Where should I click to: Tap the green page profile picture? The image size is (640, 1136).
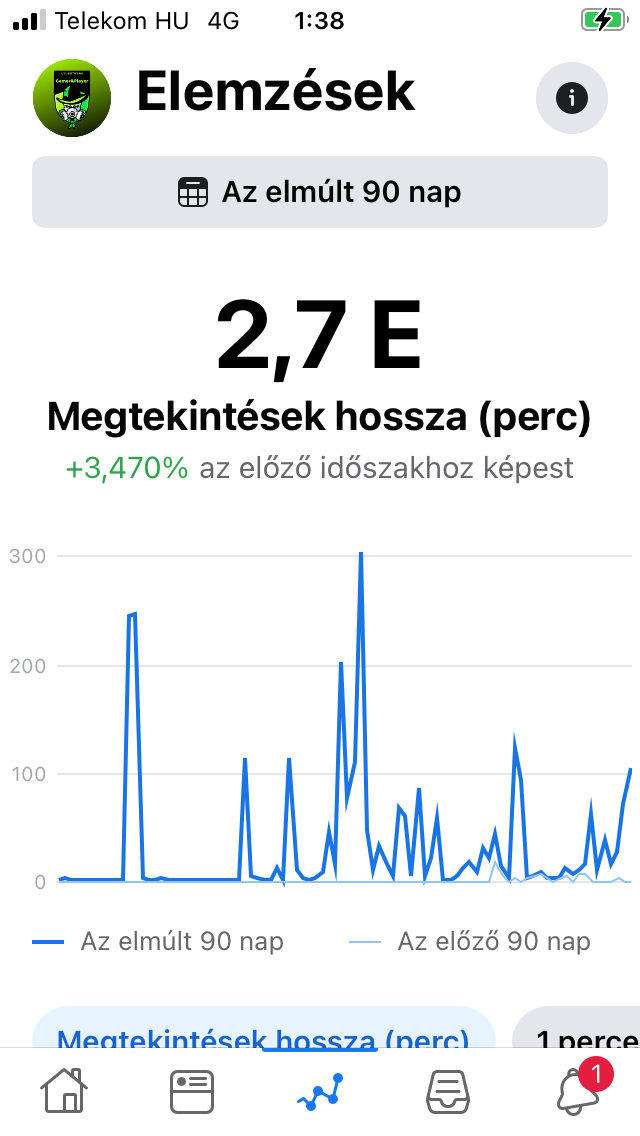coord(72,98)
